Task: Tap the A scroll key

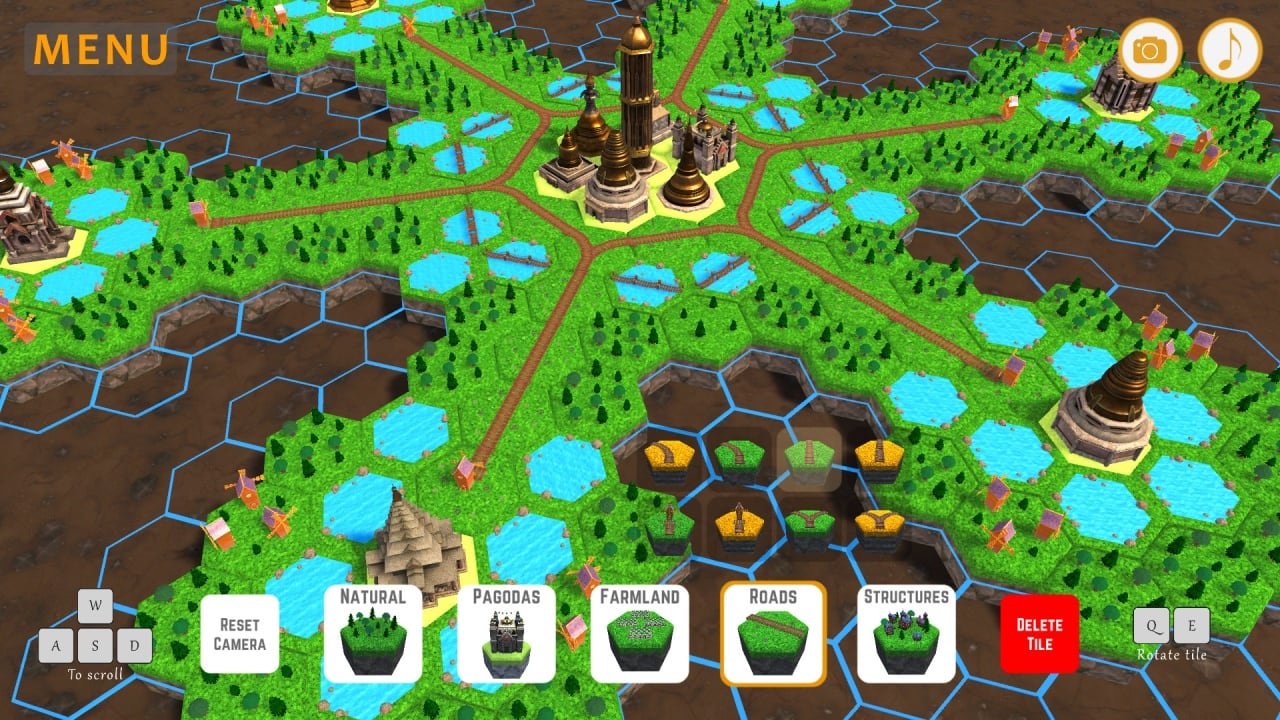Action: tap(56, 645)
